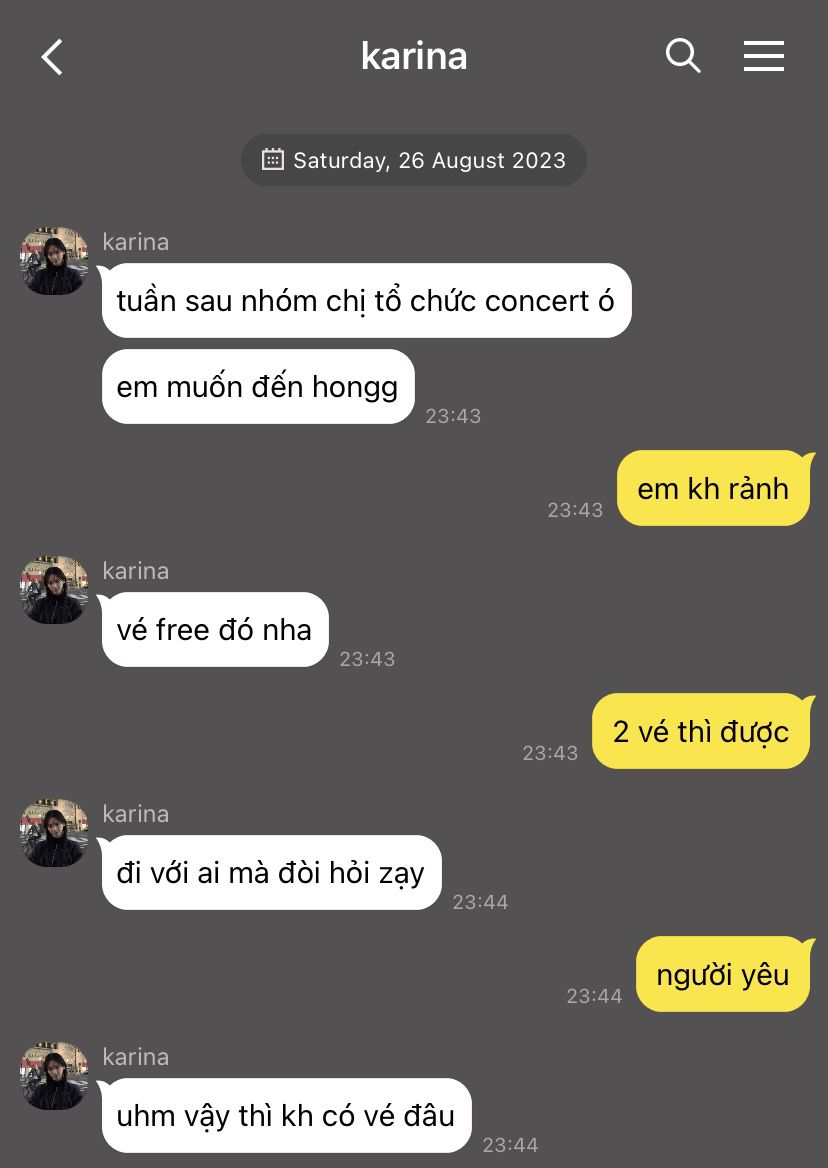Open the chat's hamburger menu
This screenshot has width=828, height=1168.
pos(763,56)
